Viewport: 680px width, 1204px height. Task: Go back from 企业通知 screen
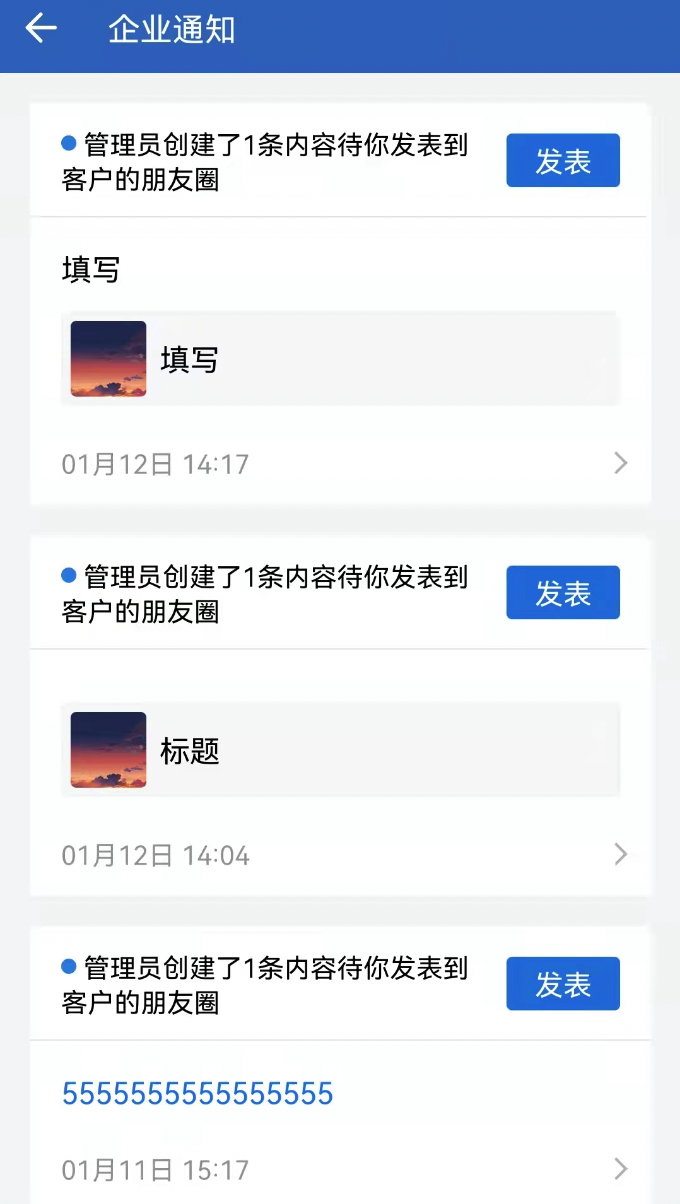click(x=41, y=29)
